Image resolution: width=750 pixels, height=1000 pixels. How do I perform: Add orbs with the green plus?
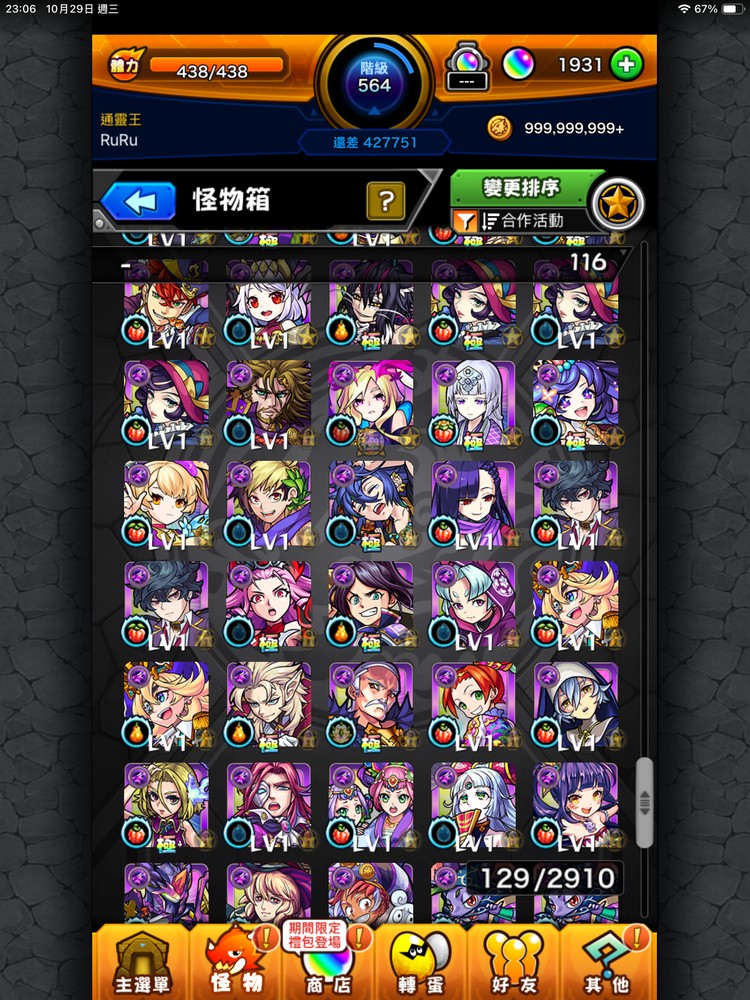point(627,65)
